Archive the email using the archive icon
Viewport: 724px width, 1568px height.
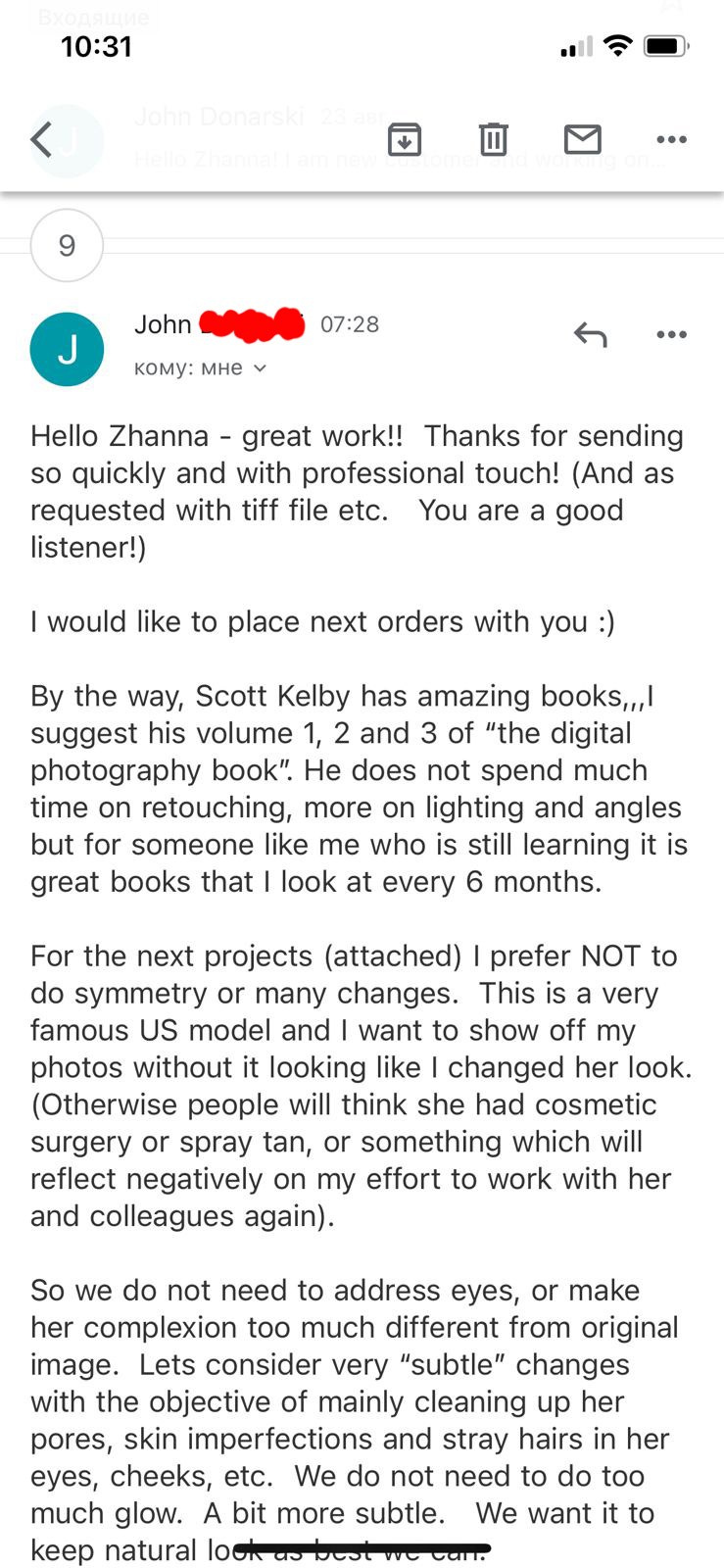[x=405, y=139]
